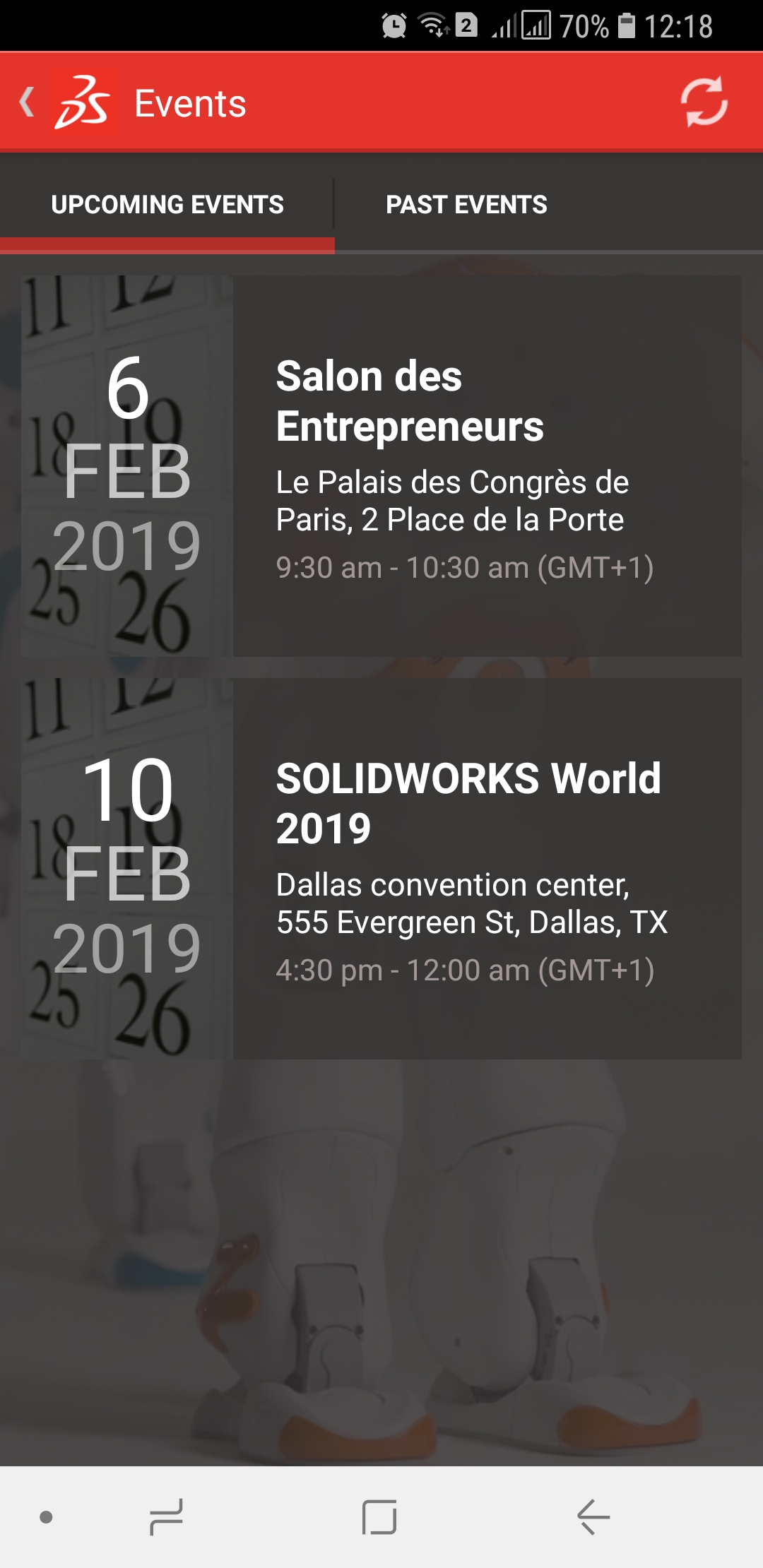Select the UPCOMING EVENTS tab

(x=167, y=205)
